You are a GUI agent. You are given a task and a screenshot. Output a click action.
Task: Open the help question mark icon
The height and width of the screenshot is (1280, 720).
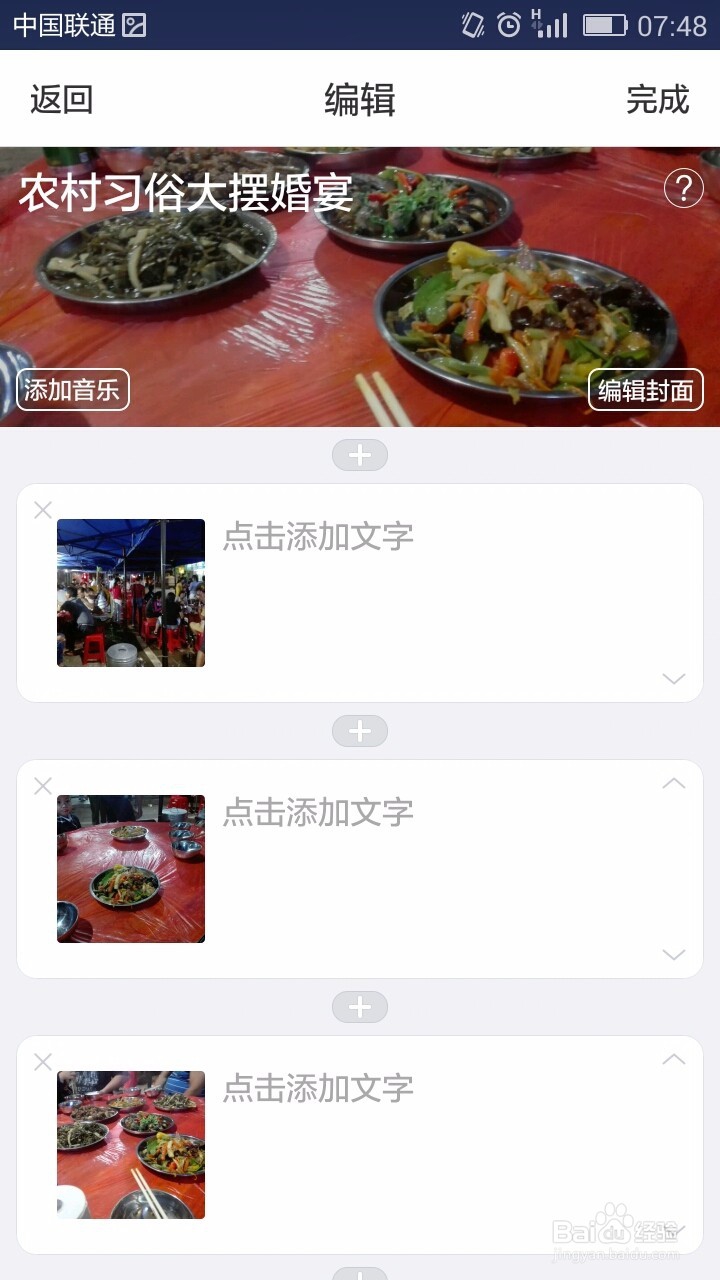tap(683, 188)
